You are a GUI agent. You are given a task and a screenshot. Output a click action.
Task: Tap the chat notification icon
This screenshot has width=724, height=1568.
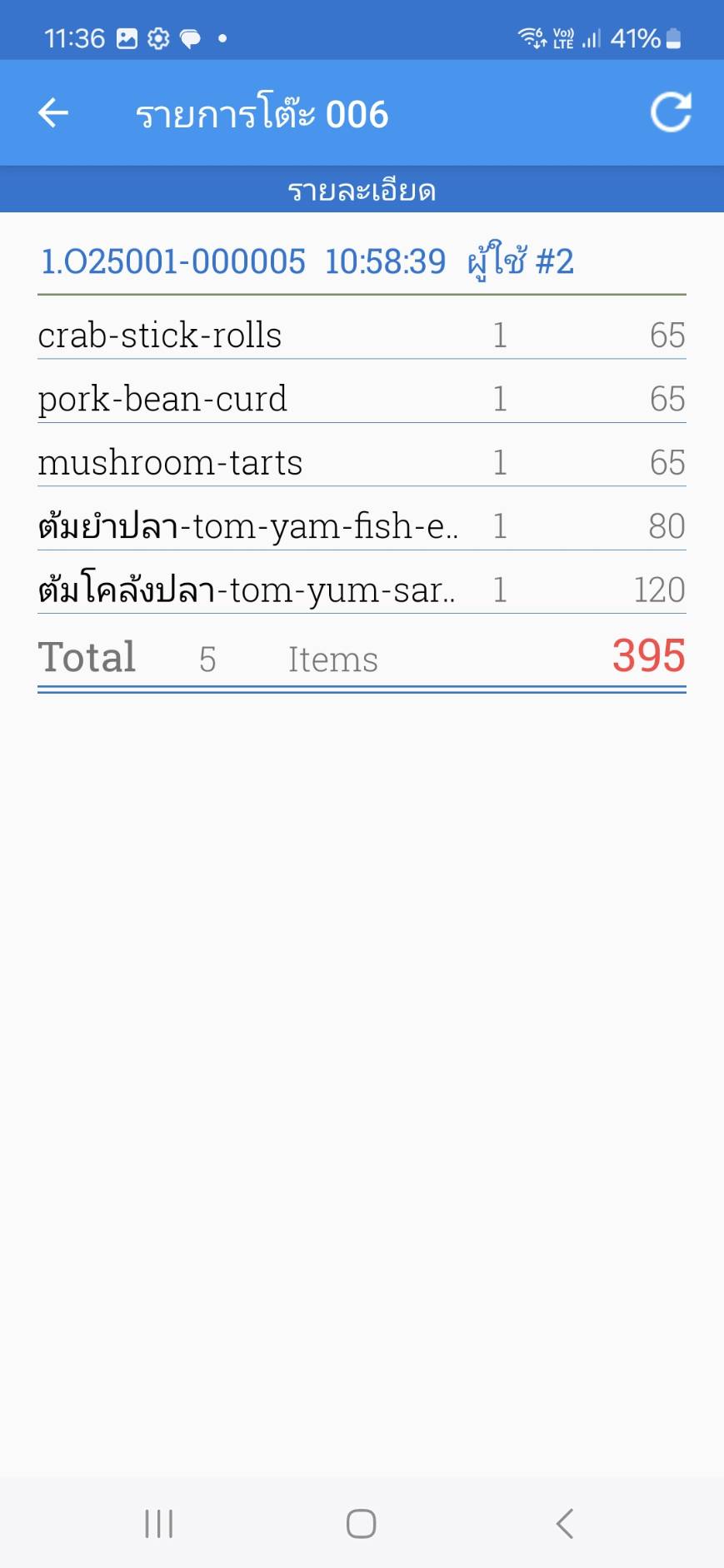point(192,37)
